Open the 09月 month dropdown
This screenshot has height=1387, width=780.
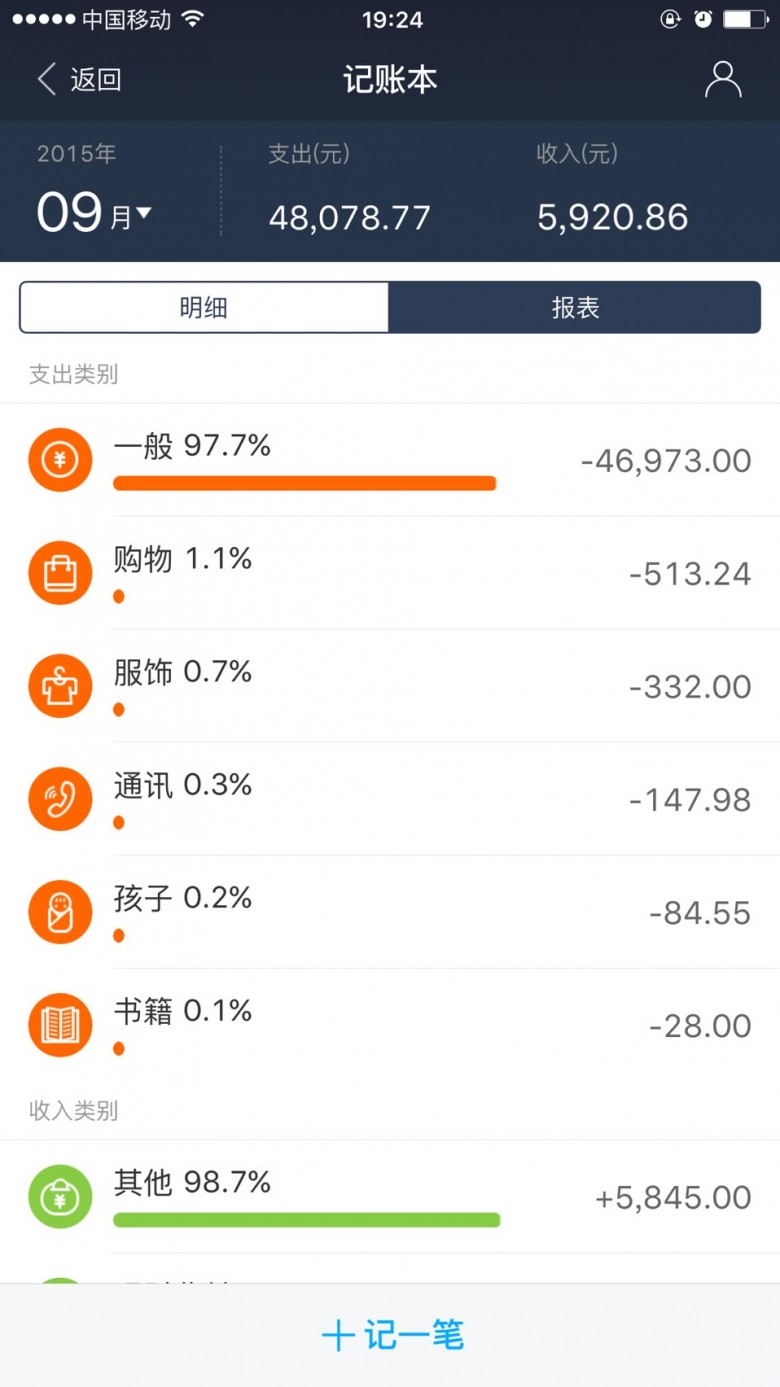pyautogui.click(x=95, y=213)
